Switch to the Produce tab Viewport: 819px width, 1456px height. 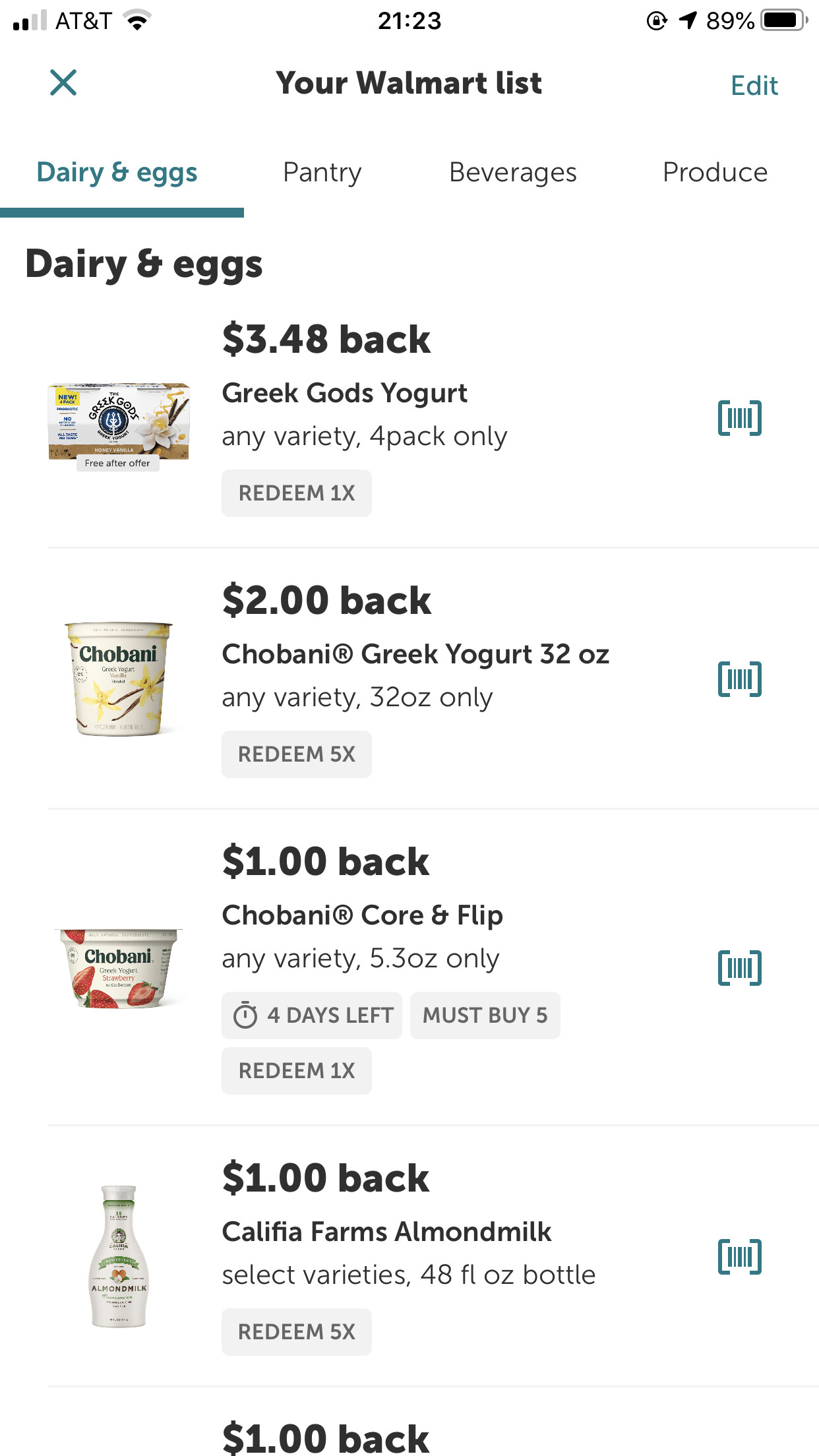click(714, 173)
